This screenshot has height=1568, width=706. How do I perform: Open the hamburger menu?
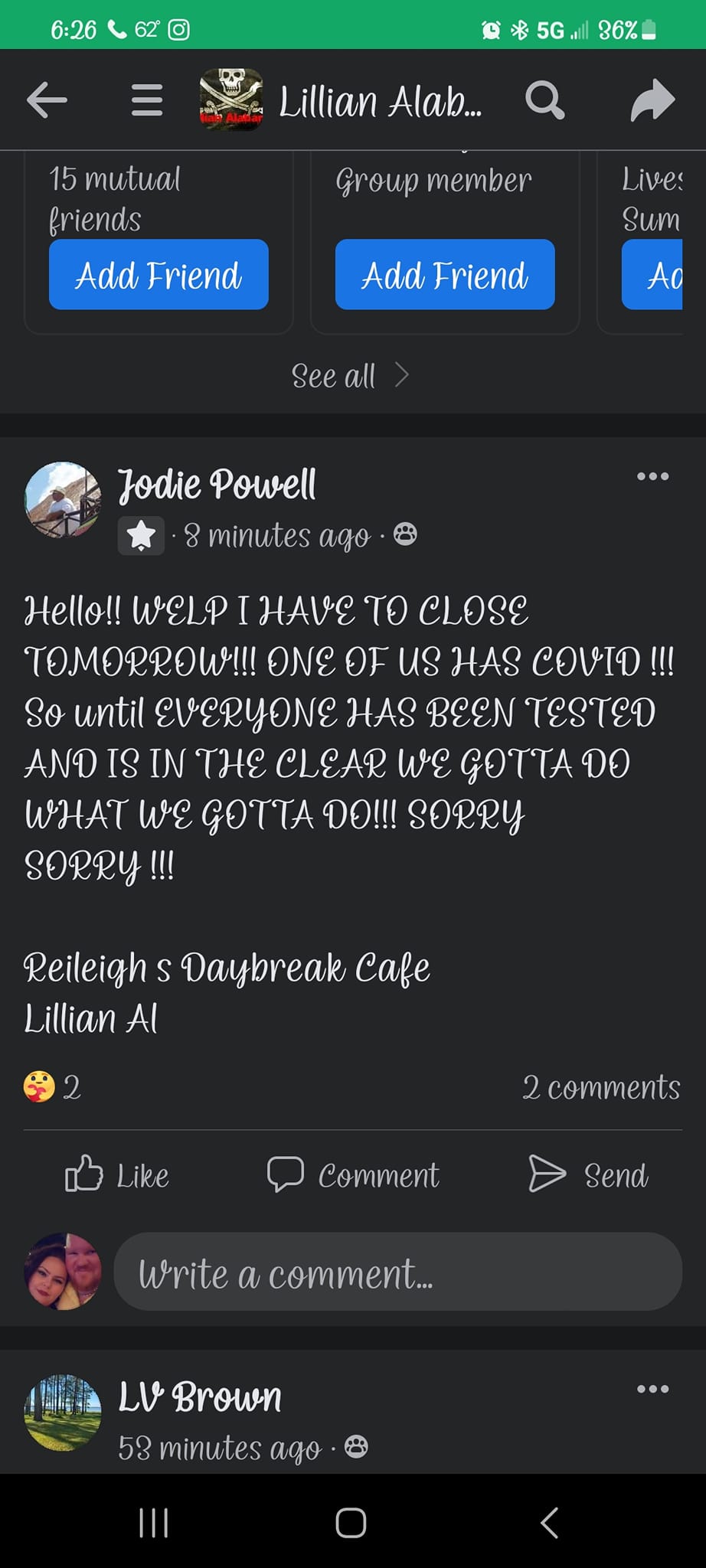tap(147, 100)
